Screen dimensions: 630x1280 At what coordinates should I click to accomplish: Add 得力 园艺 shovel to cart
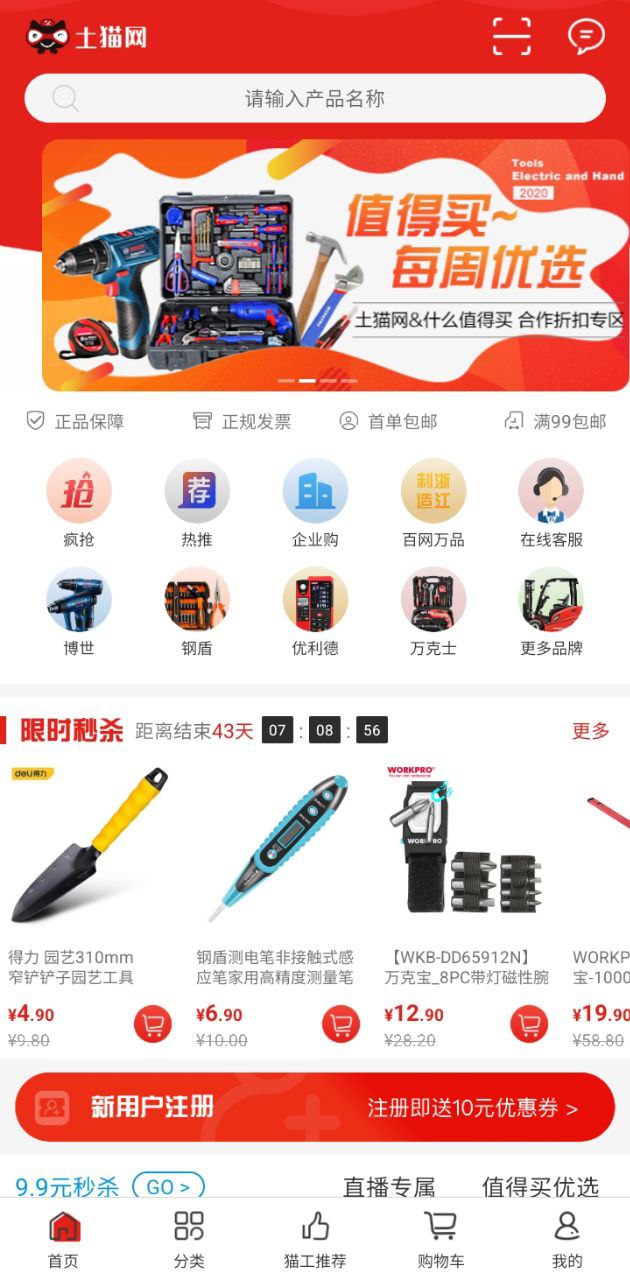point(153,1025)
